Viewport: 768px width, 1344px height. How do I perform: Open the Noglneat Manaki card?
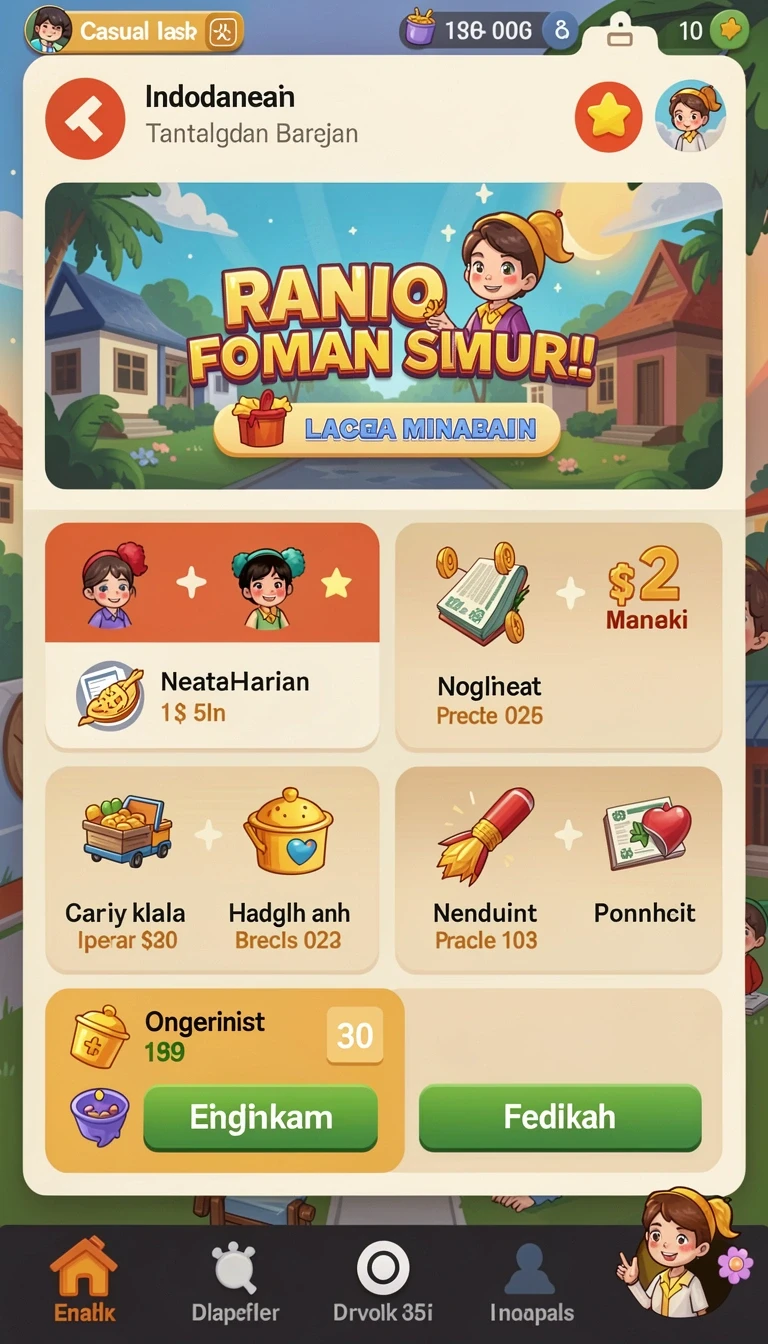click(559, 636)
